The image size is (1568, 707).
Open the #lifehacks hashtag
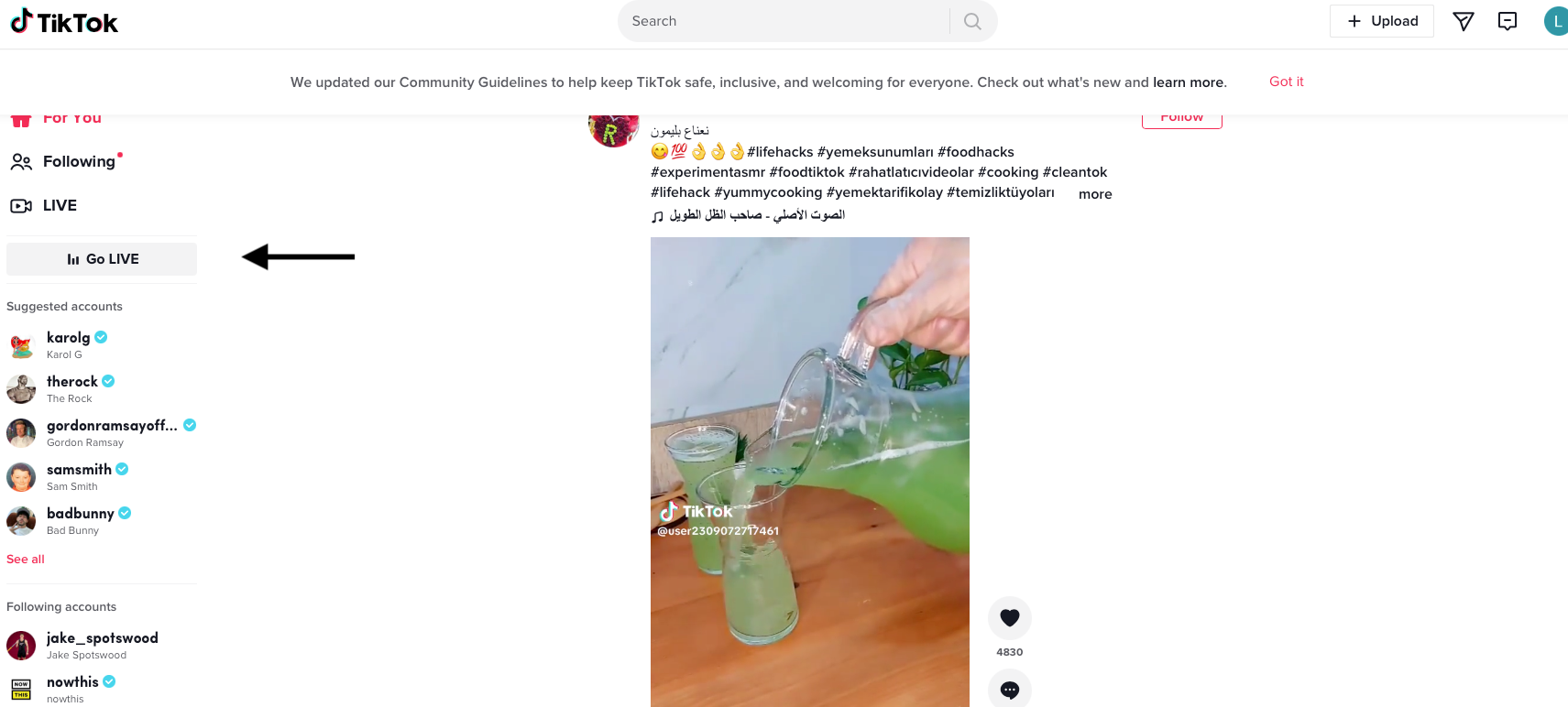pyautogui.click(x=780, y=152)
